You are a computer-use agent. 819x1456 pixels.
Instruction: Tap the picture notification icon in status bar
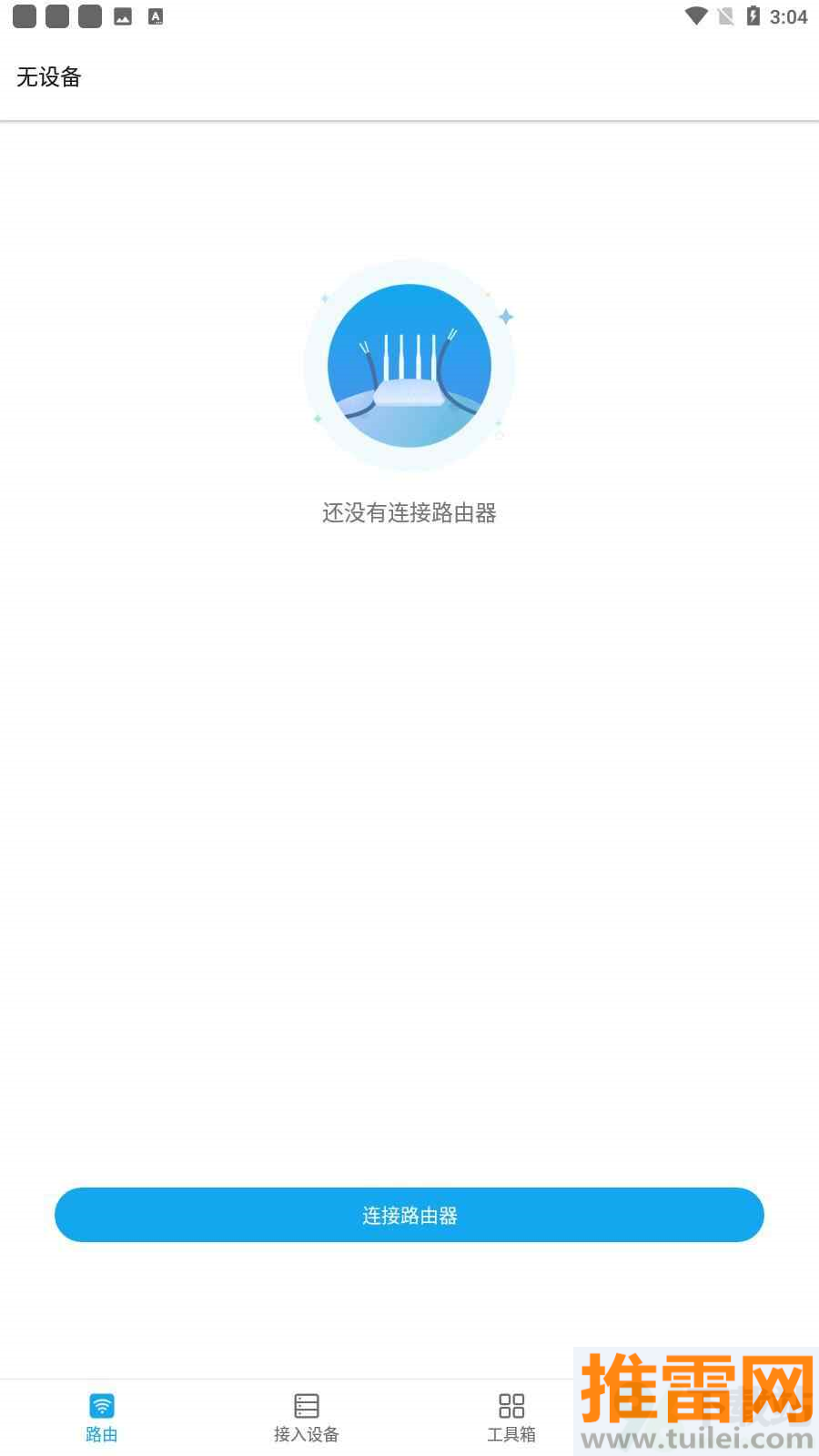coord(123,15)
